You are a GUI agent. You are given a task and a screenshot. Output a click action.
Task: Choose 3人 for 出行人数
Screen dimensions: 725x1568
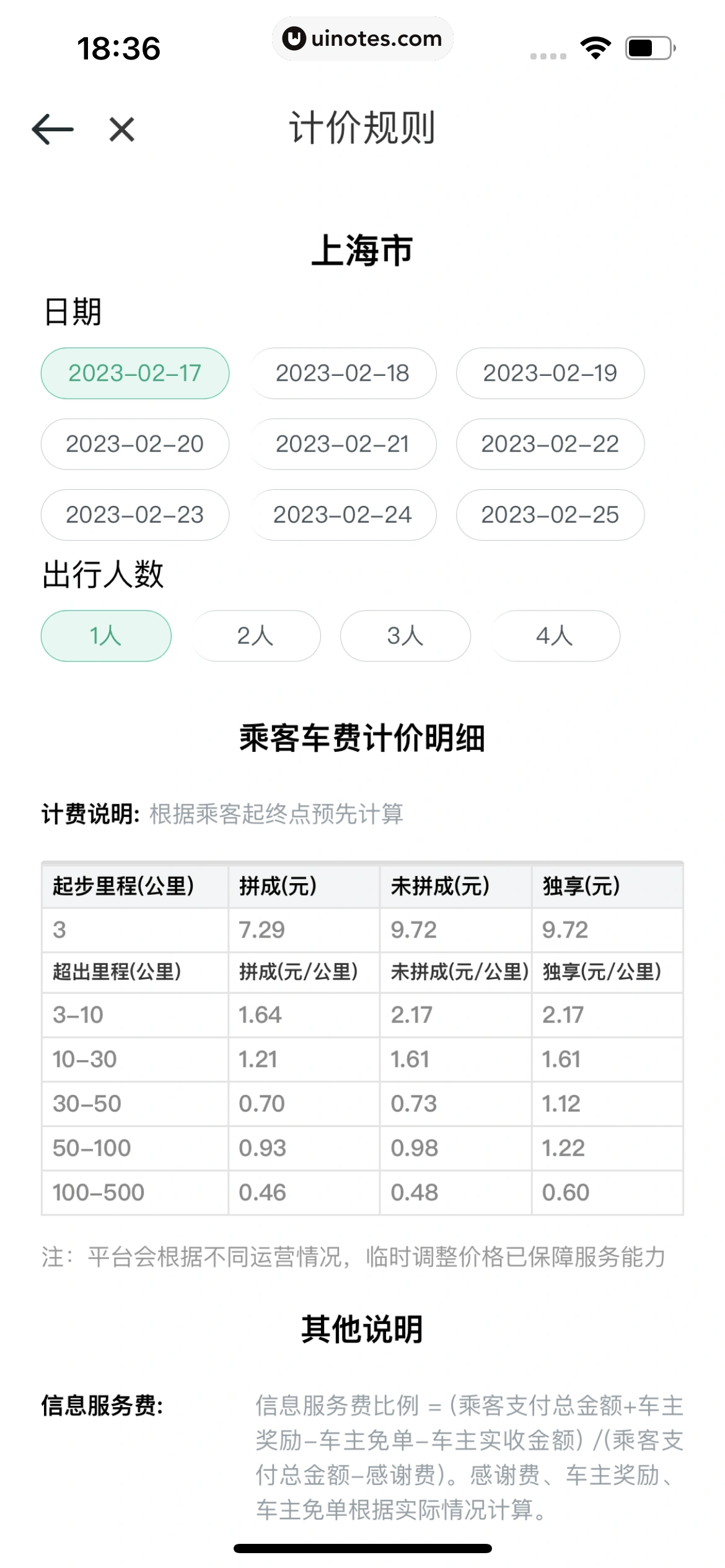coord(405,636)
